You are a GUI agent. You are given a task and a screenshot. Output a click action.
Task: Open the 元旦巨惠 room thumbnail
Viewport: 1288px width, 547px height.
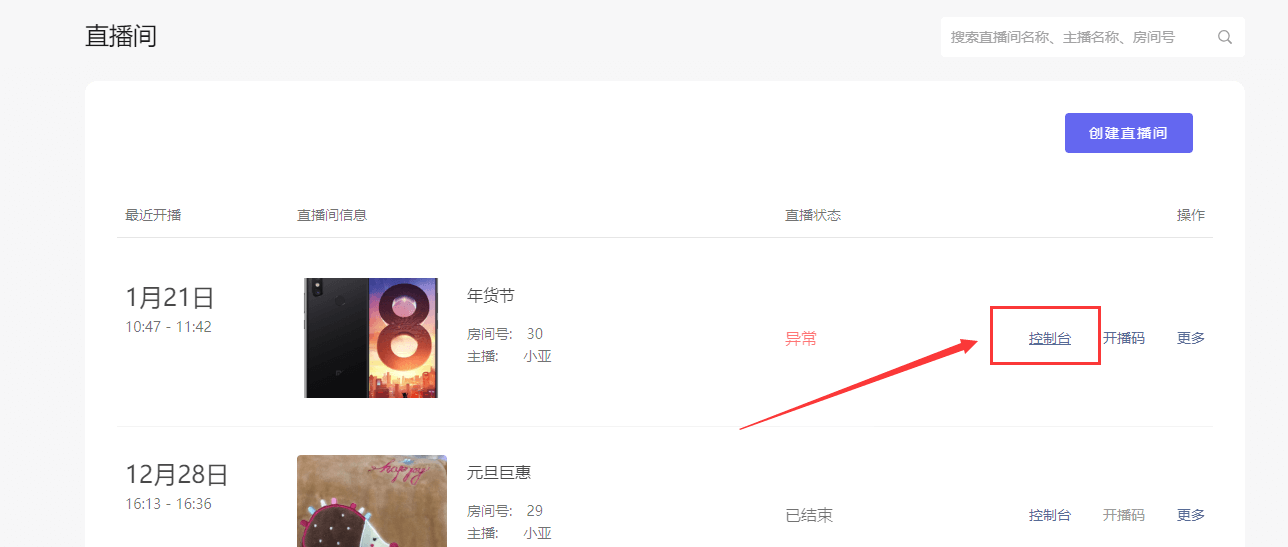coord(371,502)
